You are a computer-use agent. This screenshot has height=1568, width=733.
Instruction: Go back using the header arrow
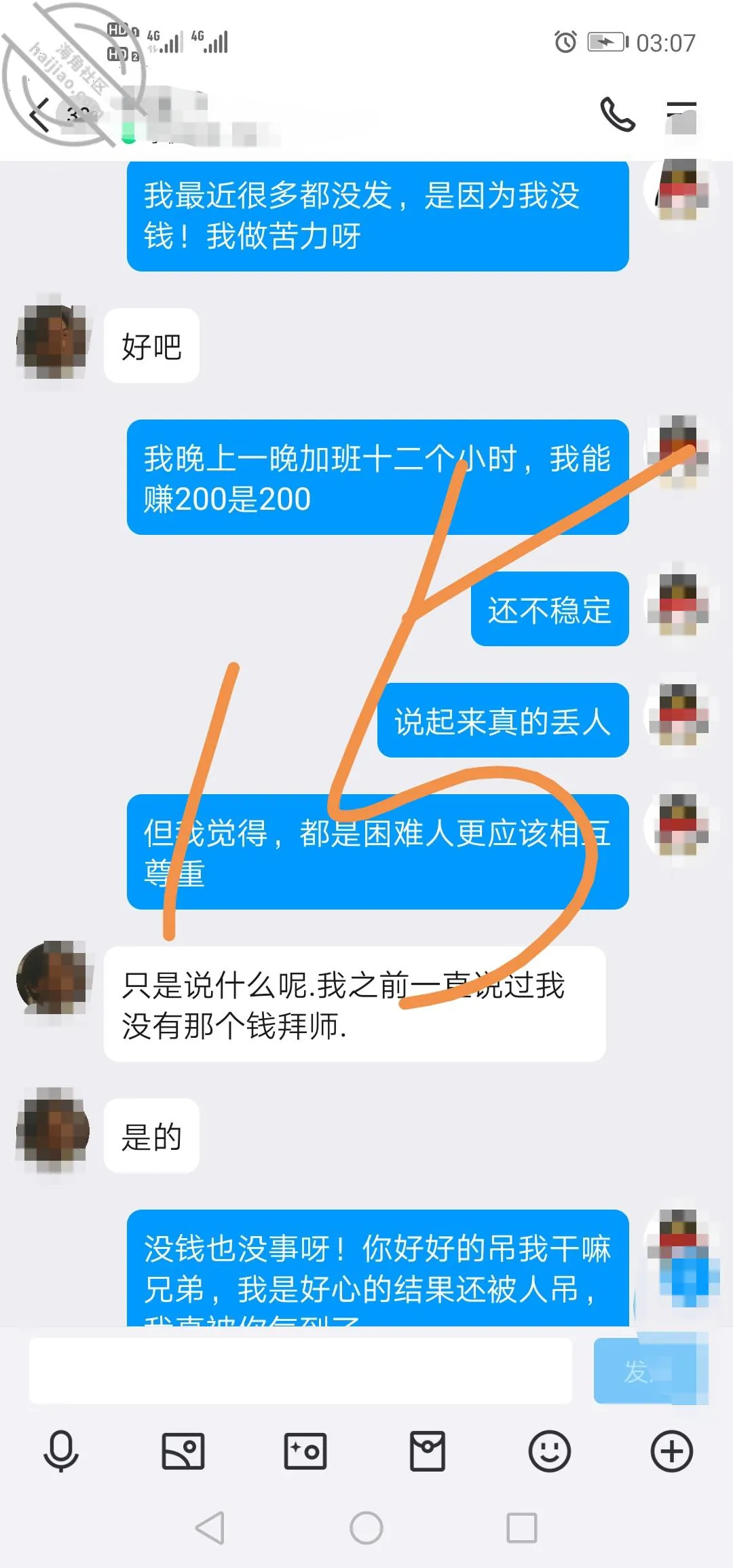click(x=41, y=114)
